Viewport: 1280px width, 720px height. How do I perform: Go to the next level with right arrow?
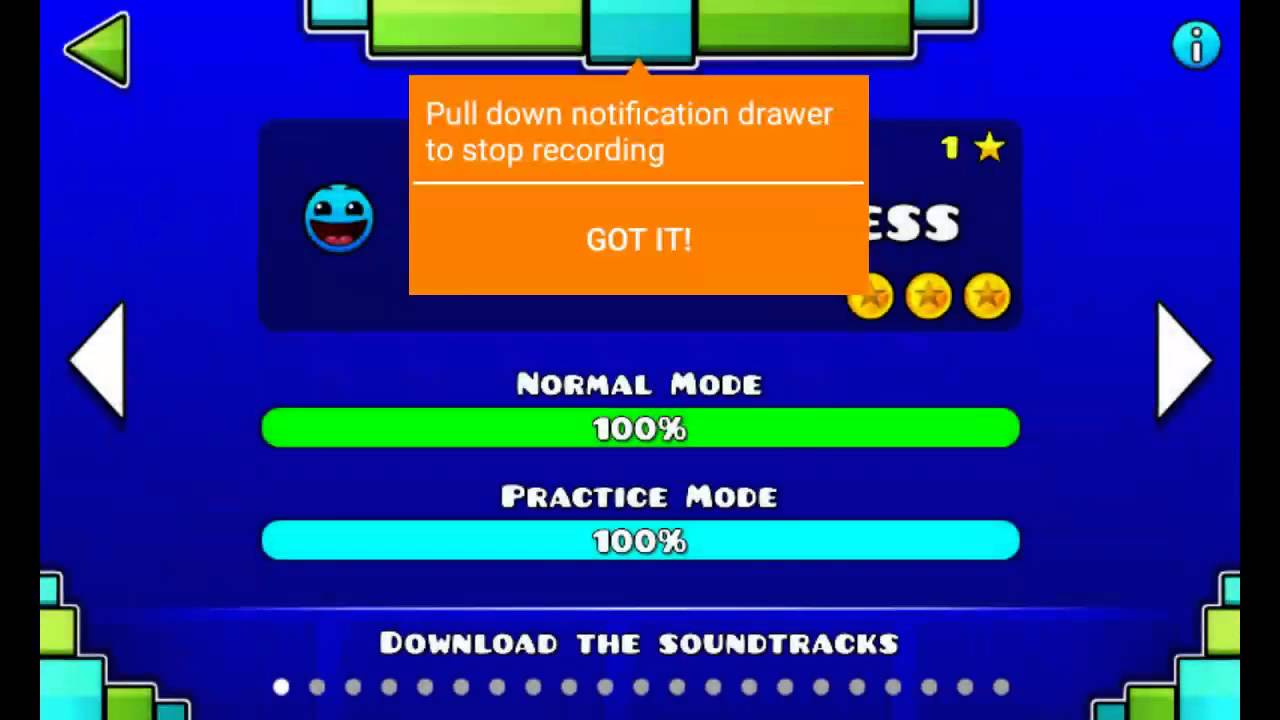pyautogui.click(x=1183, y=360)
